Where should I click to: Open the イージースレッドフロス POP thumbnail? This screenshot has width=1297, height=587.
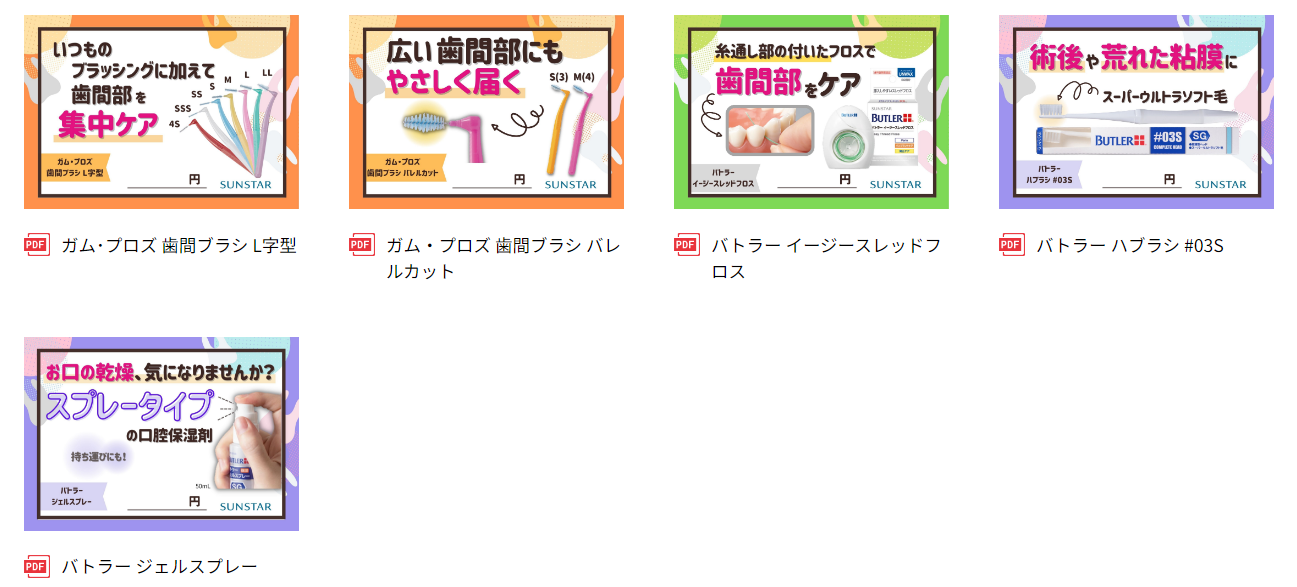coord(811,112)
